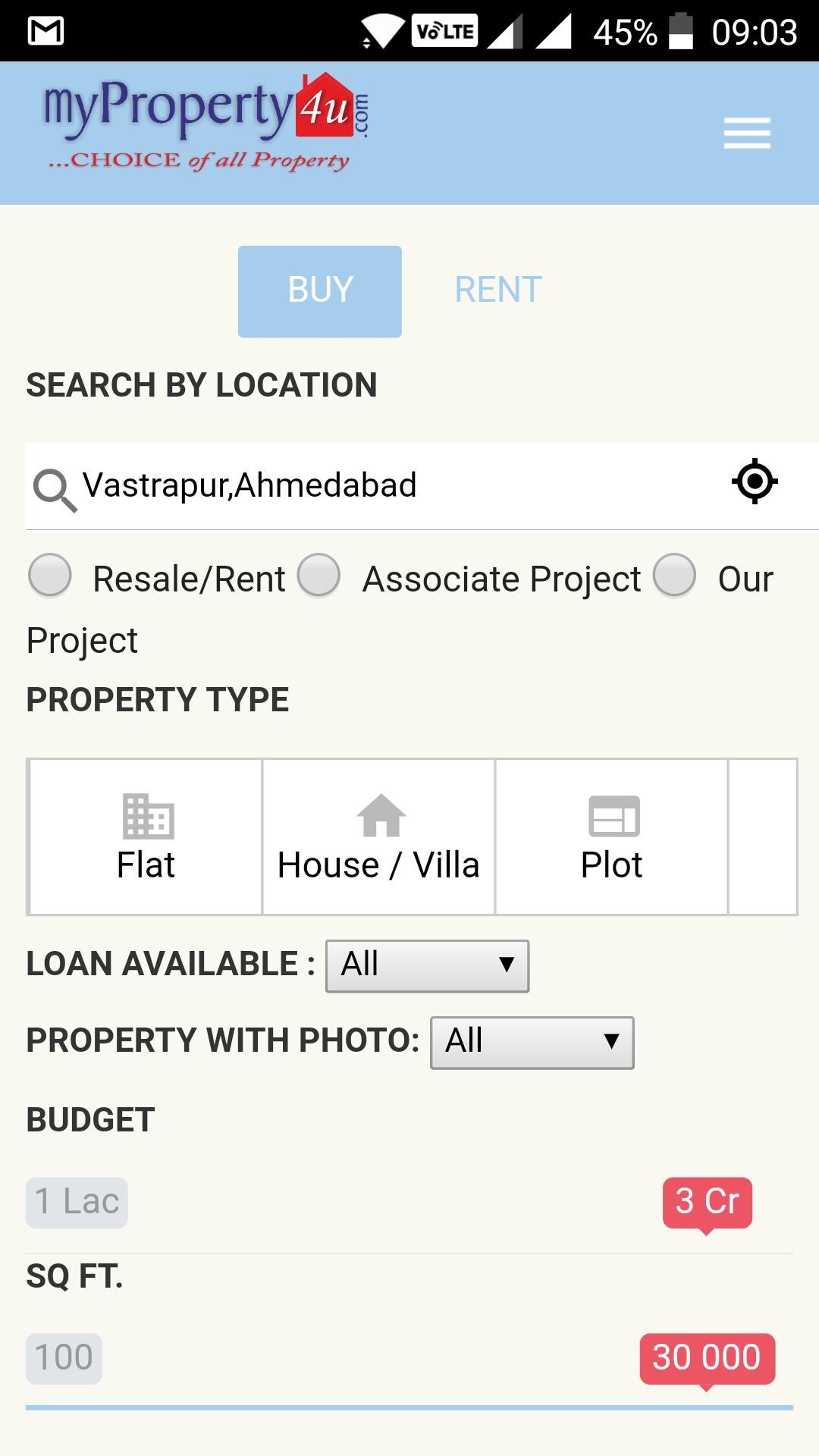Open the hamburger menu
819x1456 pixels.
[747, 133]
